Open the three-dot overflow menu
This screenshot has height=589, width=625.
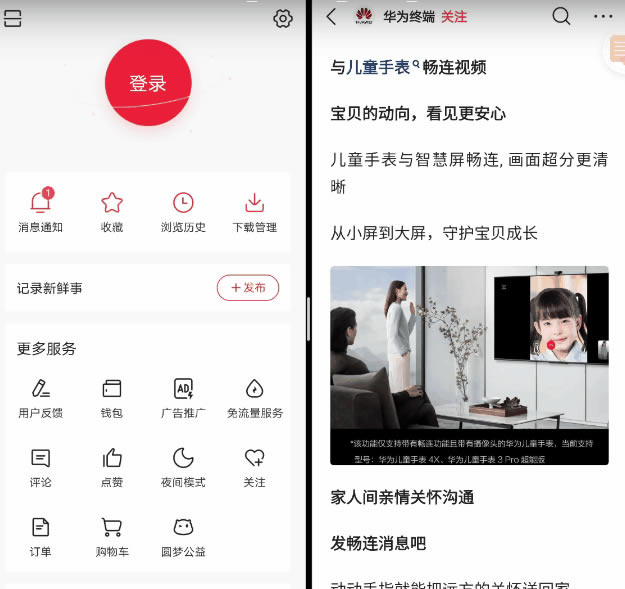click(603, 16)
